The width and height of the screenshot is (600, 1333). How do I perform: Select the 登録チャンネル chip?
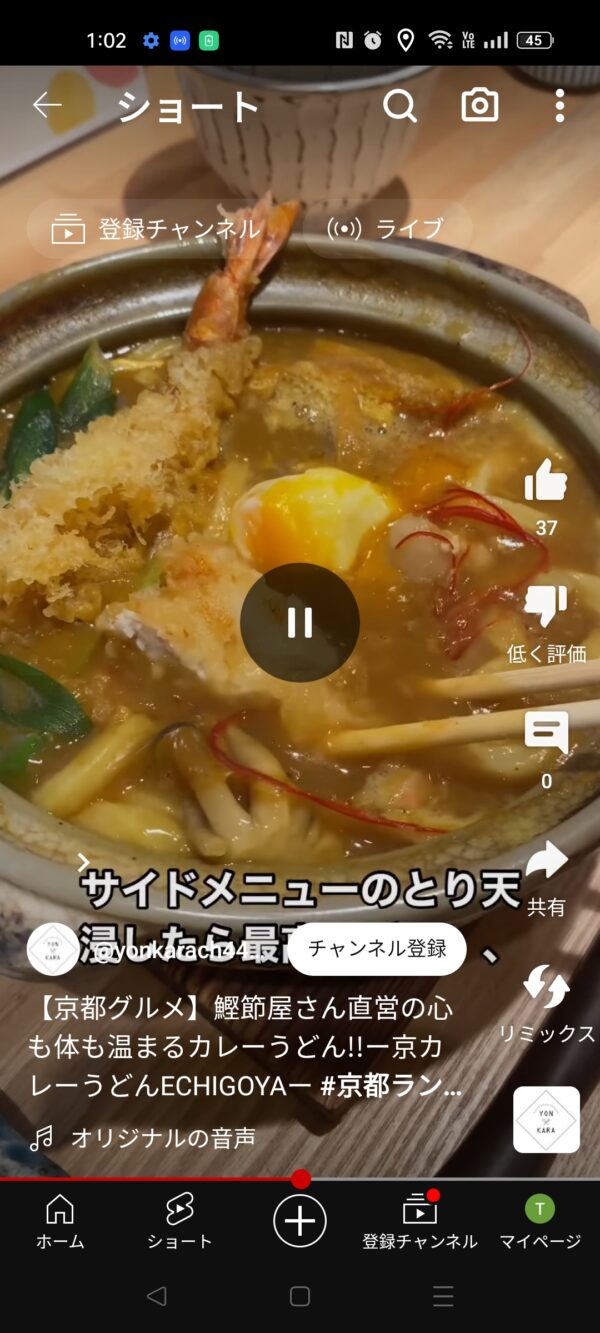157,229
